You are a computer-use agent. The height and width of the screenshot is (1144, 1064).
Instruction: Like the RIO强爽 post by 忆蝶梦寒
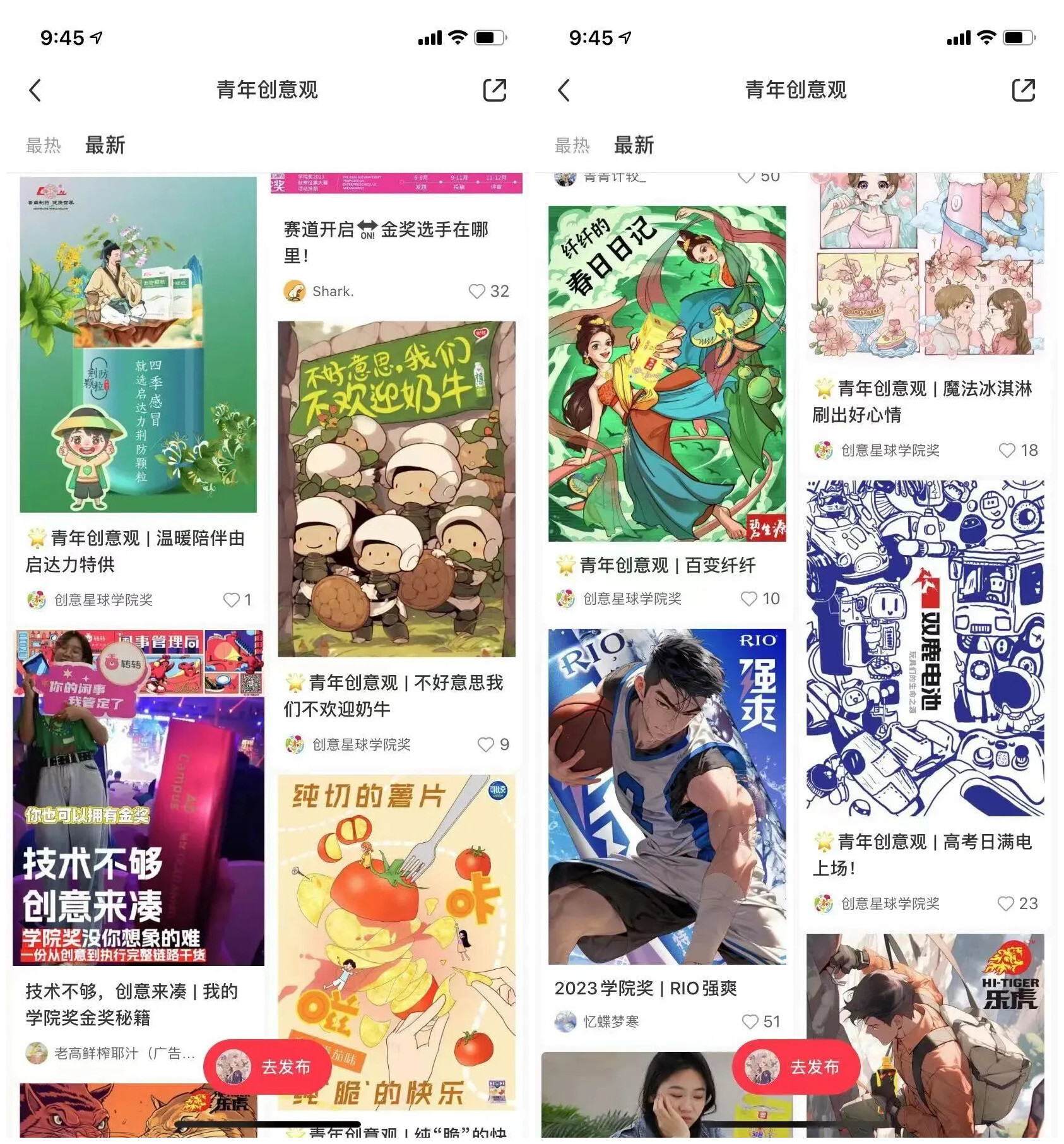click(750, 1022)
